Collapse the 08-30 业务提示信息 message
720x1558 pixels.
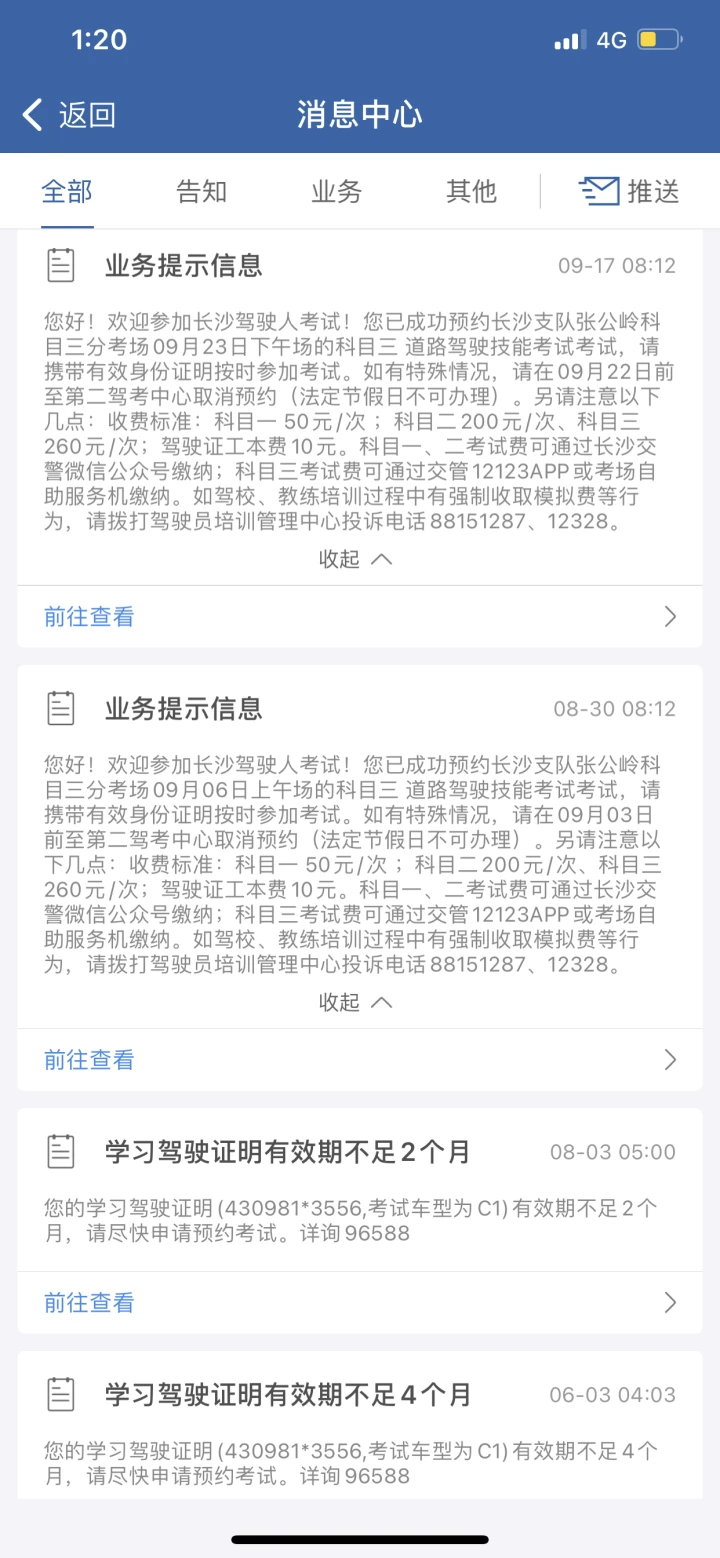[355, 1002]
